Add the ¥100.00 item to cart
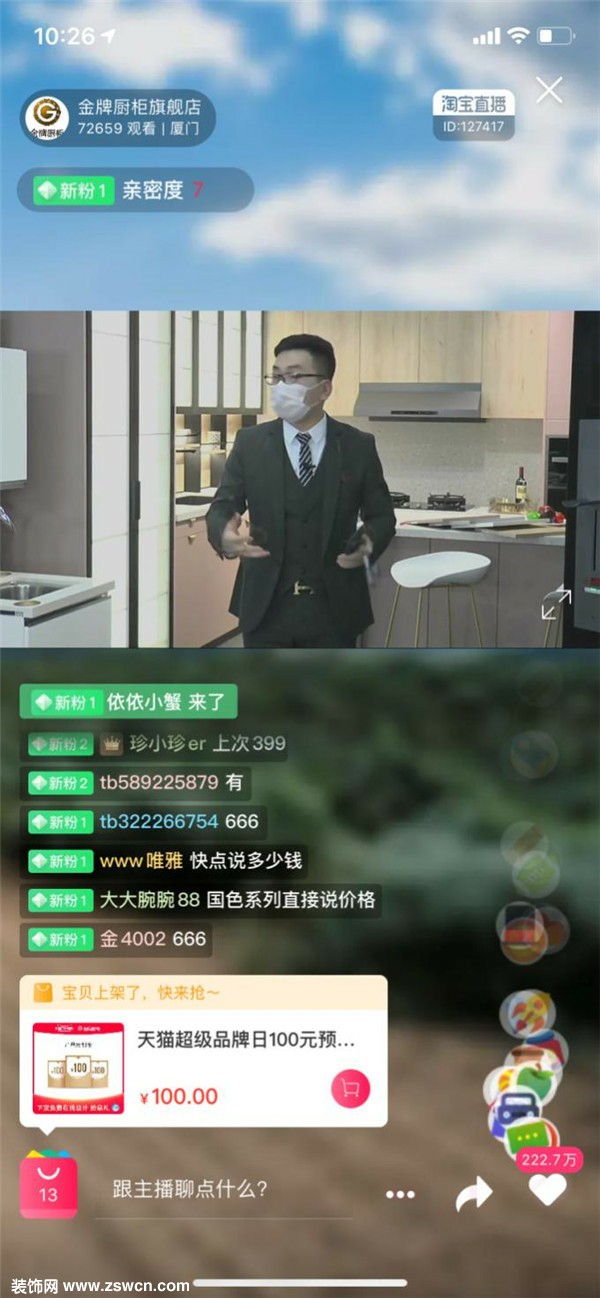600x1298 pixels. 350,1089
